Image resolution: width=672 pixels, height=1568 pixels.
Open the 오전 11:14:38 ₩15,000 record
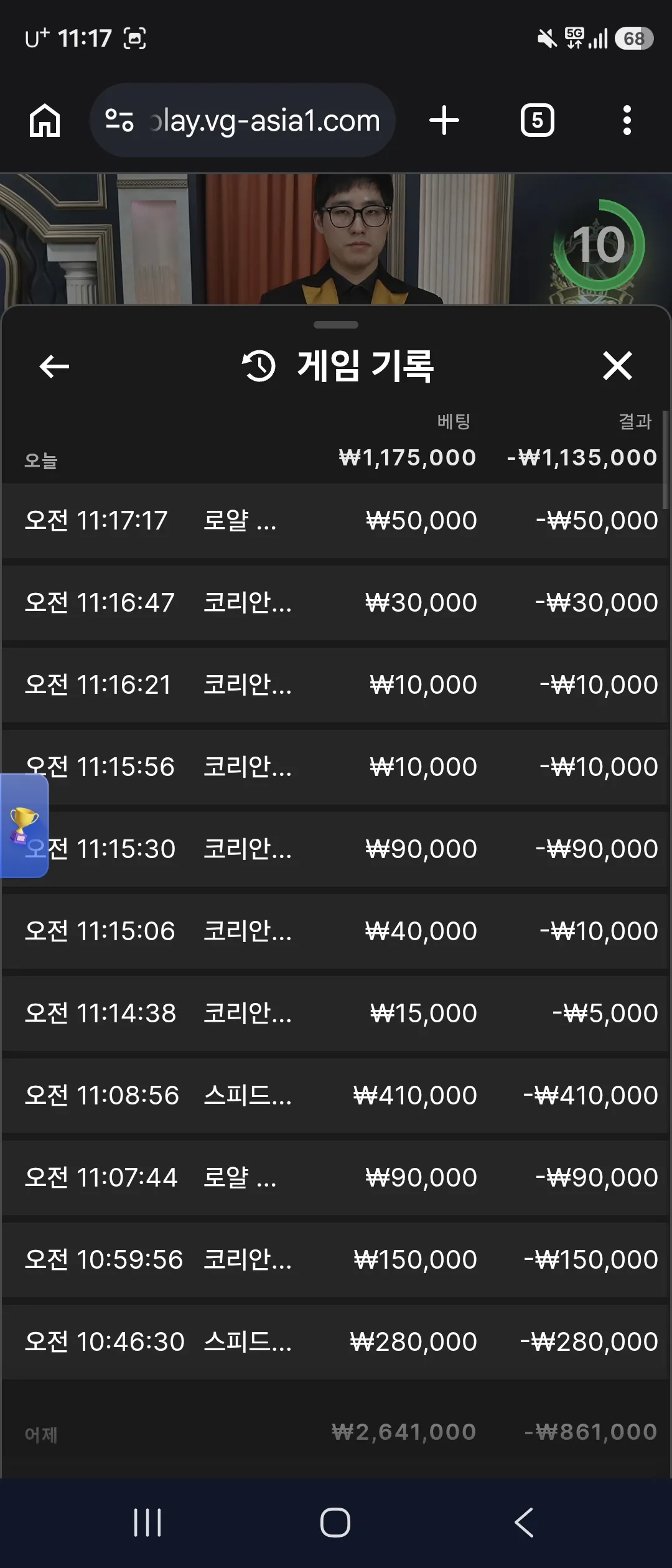335,1014
